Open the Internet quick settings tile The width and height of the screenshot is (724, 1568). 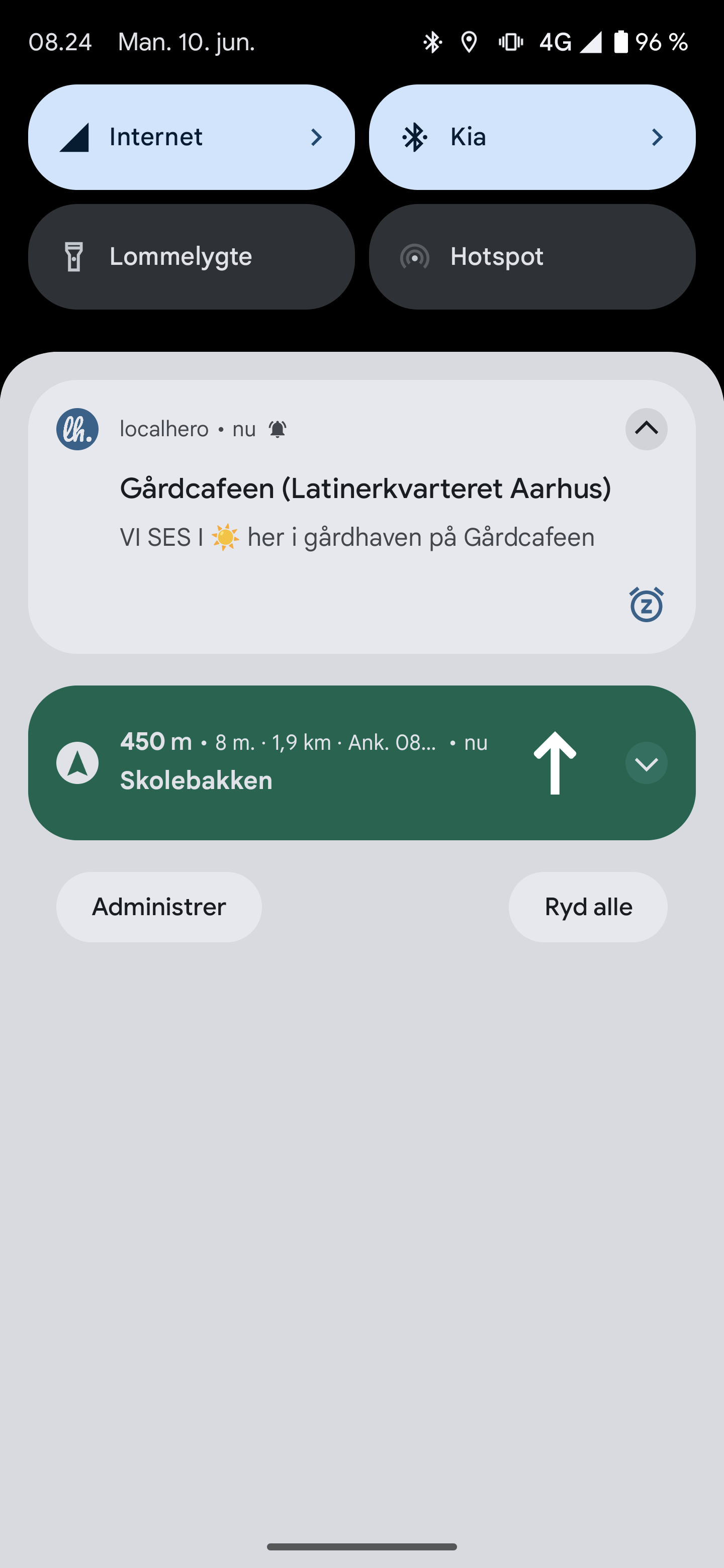pos(191,137)
